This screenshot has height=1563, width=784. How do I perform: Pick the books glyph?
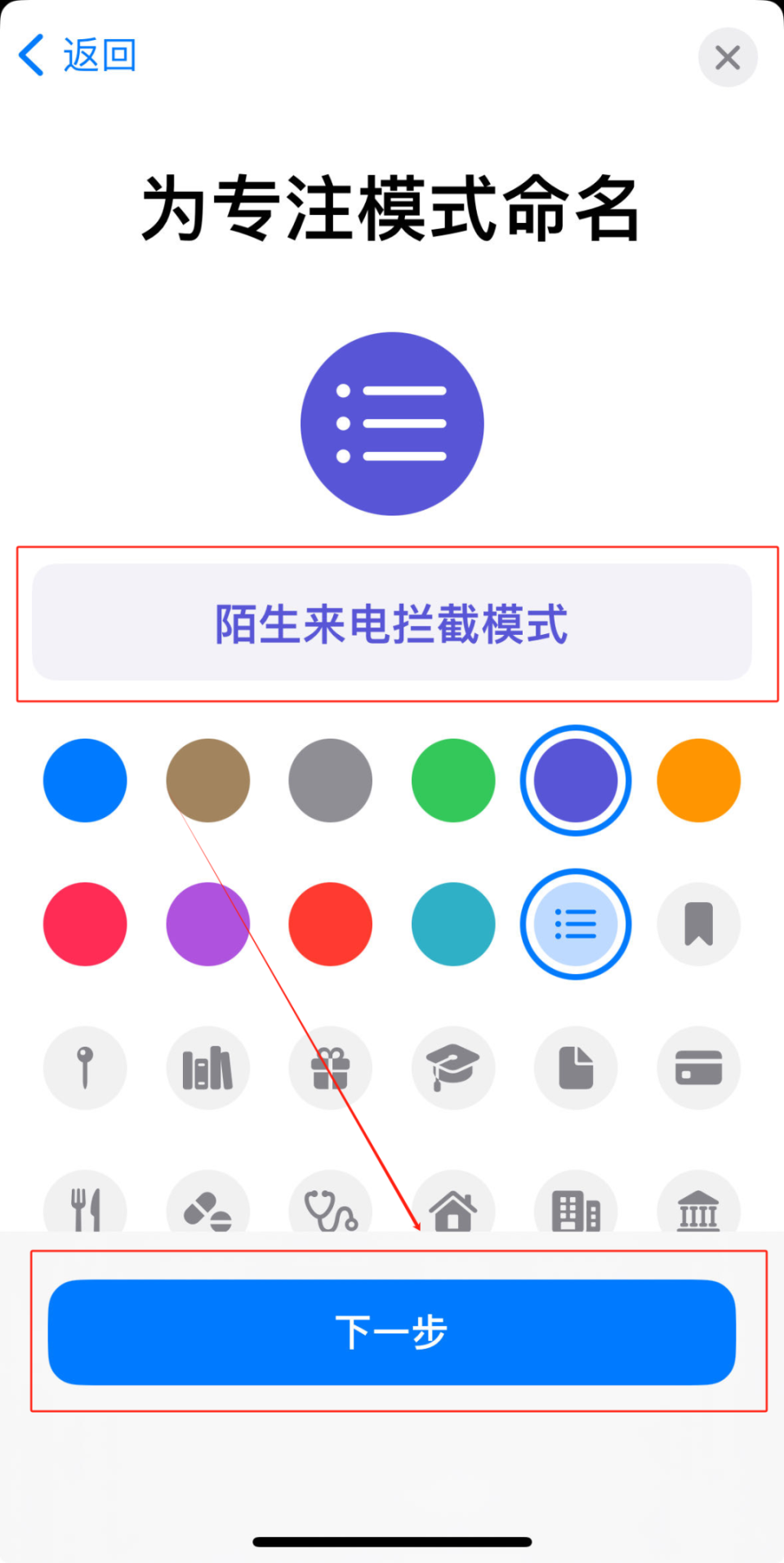tap(207, 1068)
